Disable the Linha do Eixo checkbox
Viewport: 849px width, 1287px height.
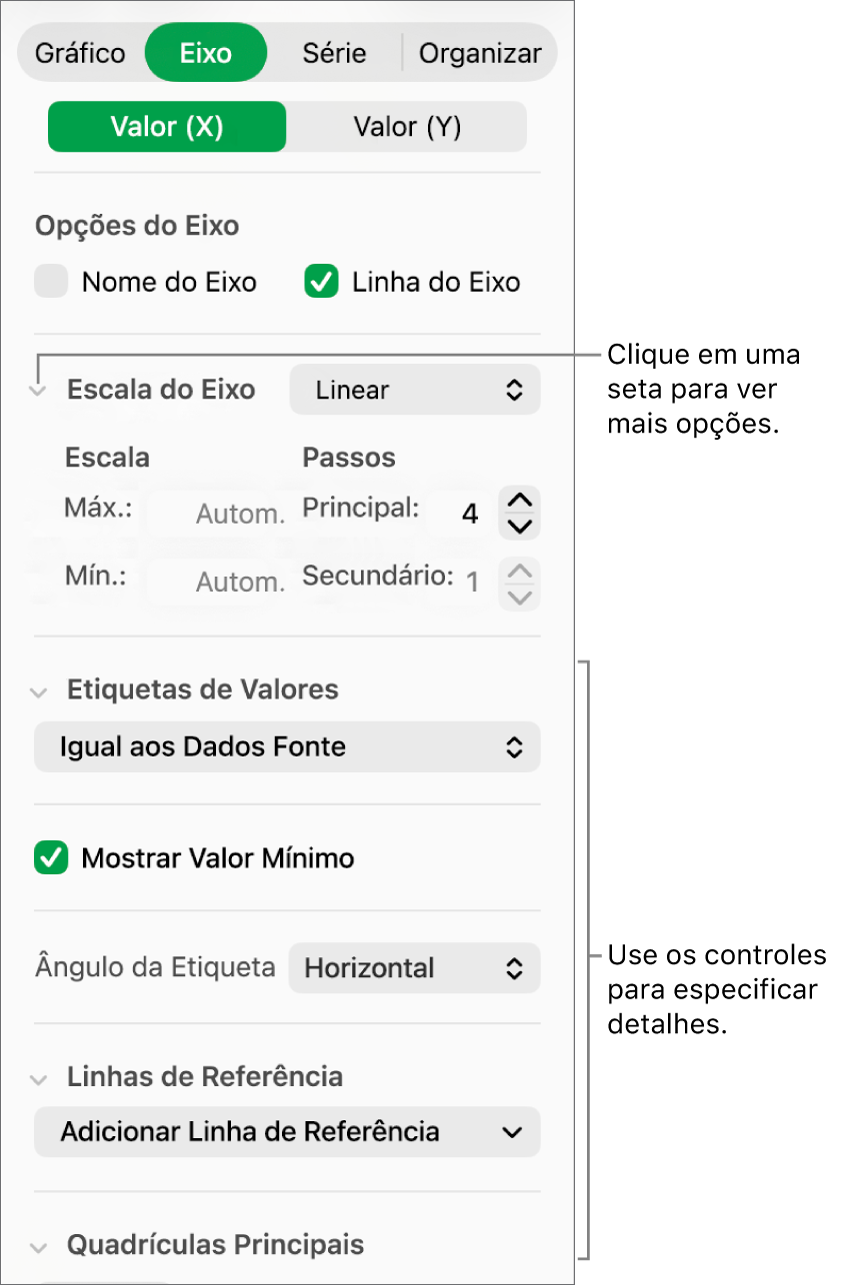coord(321,281)
